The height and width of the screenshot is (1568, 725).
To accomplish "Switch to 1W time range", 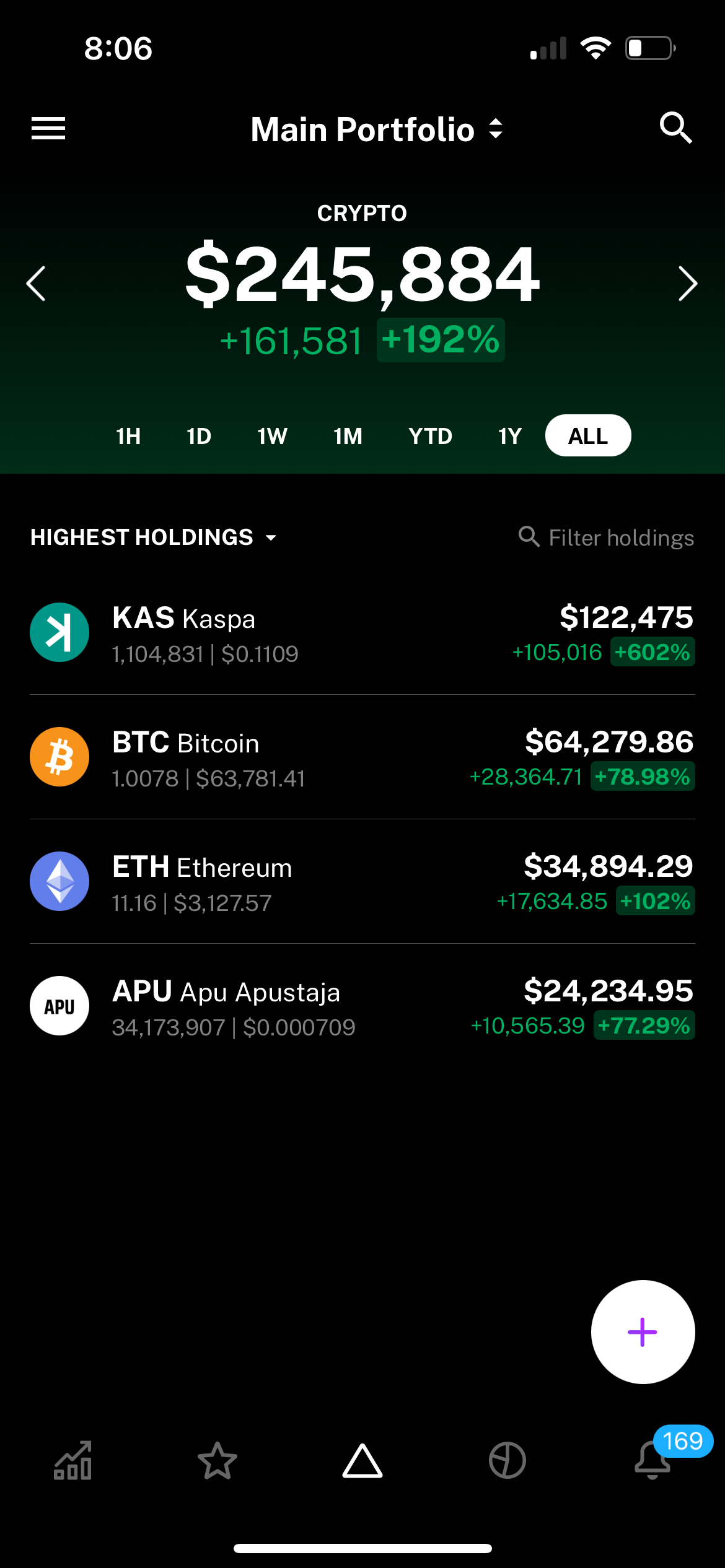I will point(272,436).
